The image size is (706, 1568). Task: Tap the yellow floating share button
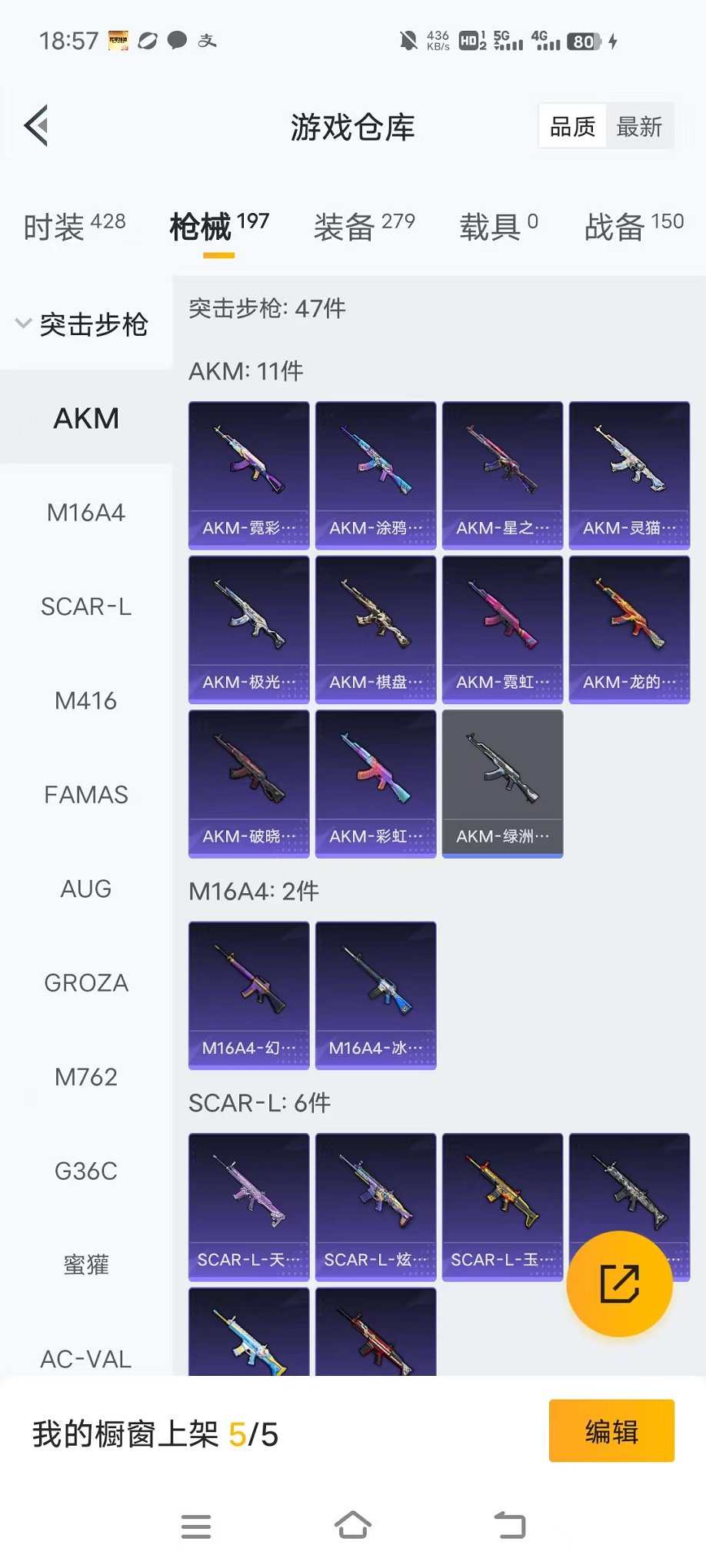pos(619,1283)
